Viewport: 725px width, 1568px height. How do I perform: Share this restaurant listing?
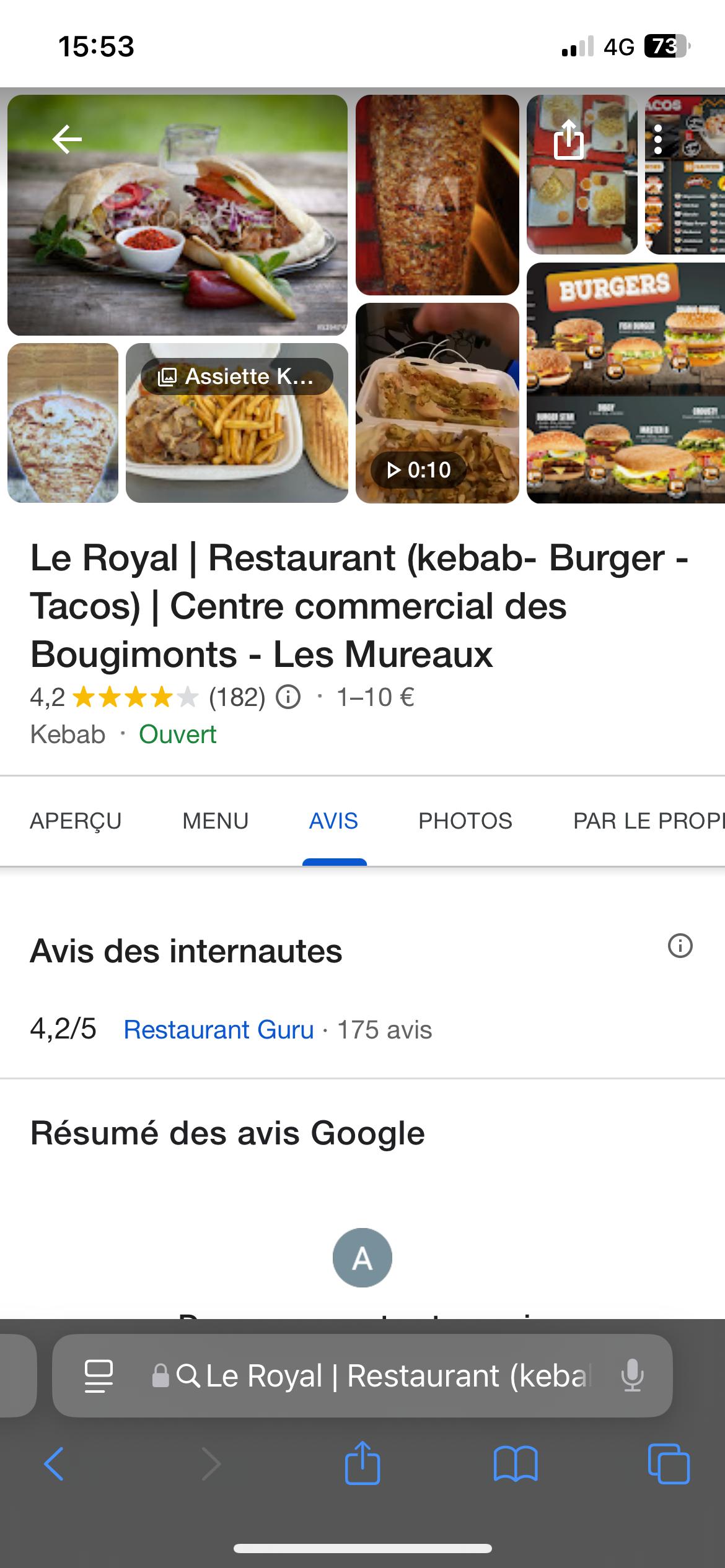coord(568,140)
